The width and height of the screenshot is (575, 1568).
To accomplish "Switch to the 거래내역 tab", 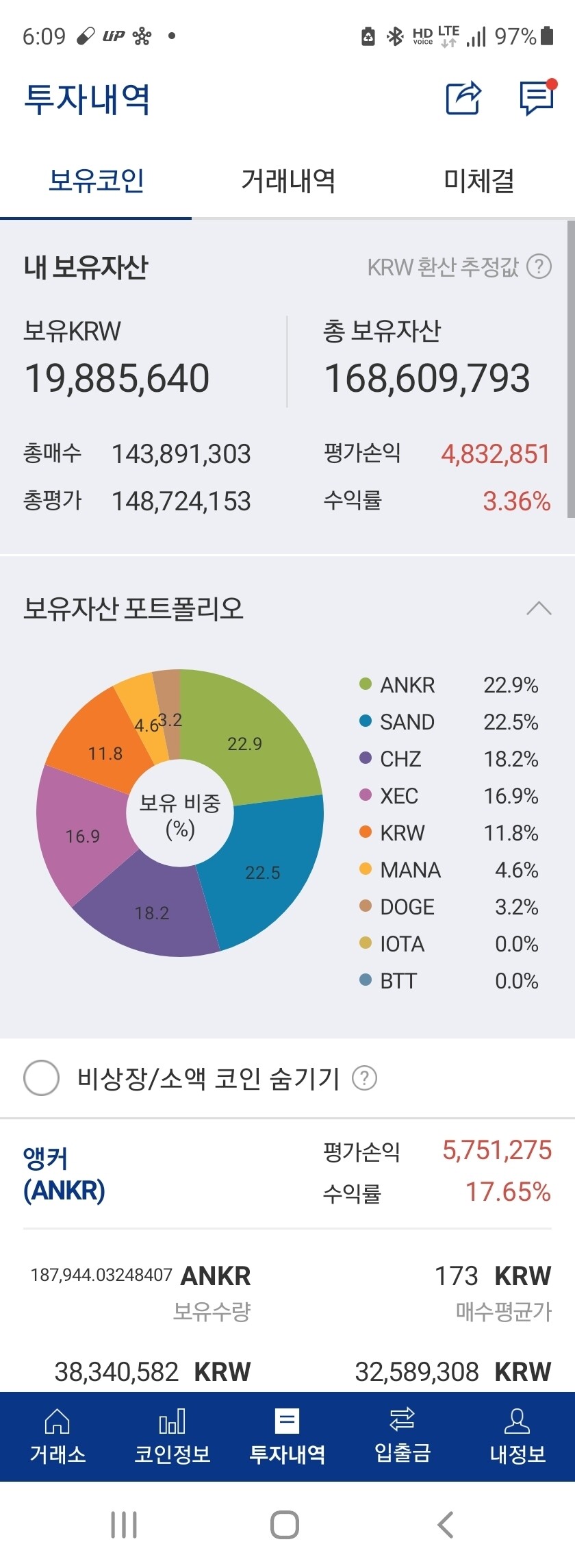I will click(x=287, y=180).
